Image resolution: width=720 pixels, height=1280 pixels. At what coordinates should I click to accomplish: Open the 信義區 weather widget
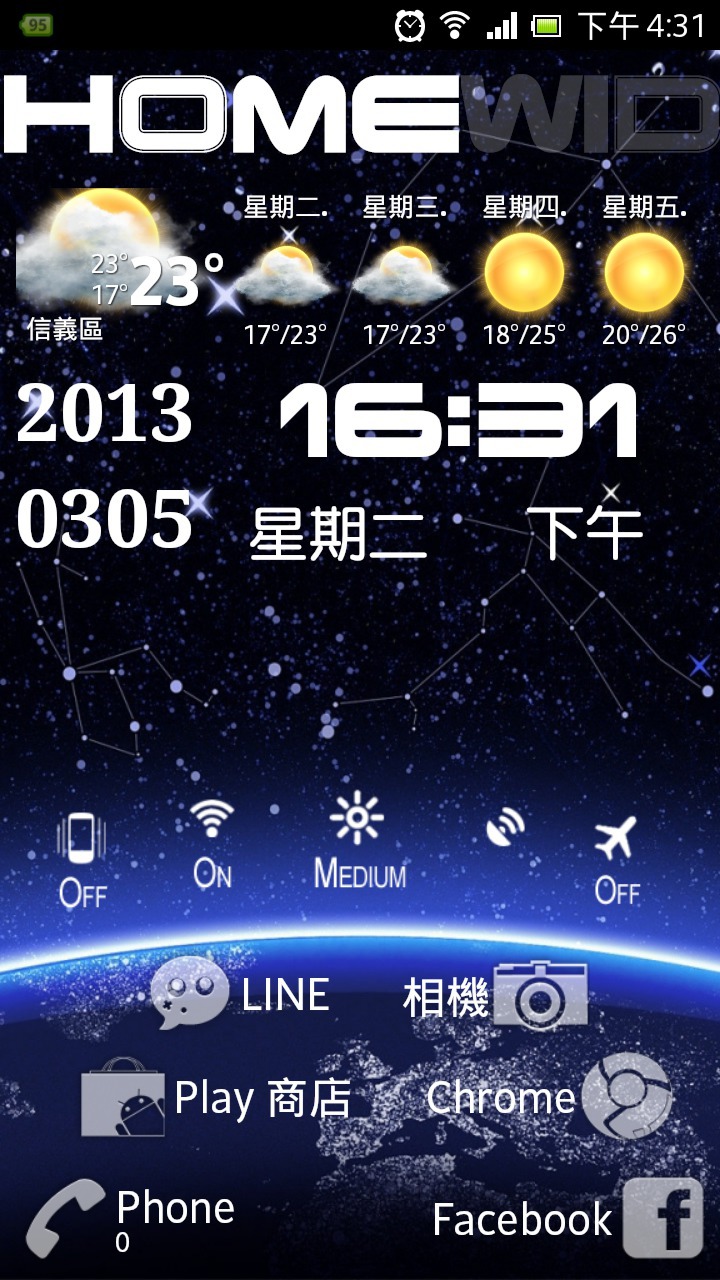click(120, 266)
